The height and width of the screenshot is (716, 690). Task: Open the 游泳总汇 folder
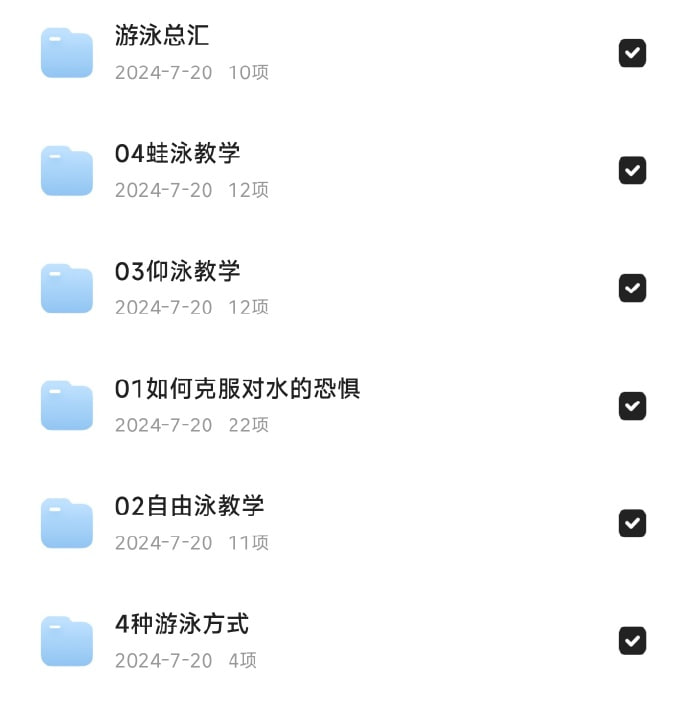point(162,36)
